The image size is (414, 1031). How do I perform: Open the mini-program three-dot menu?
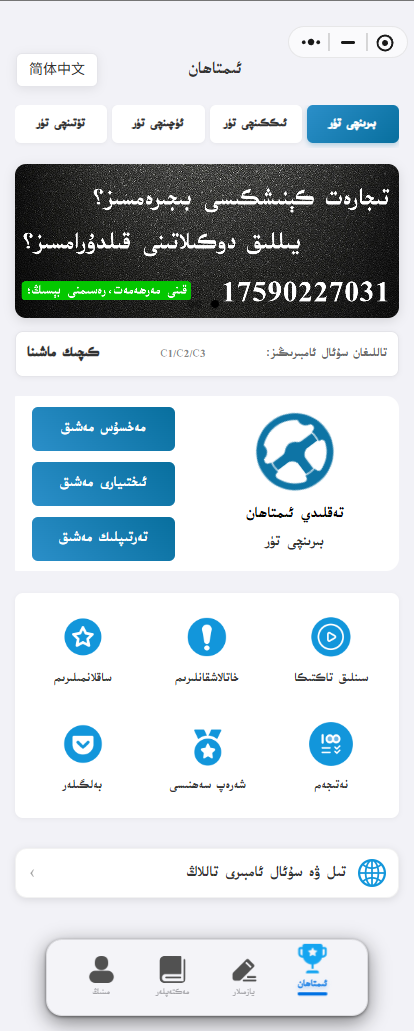[x=311, y=43]
